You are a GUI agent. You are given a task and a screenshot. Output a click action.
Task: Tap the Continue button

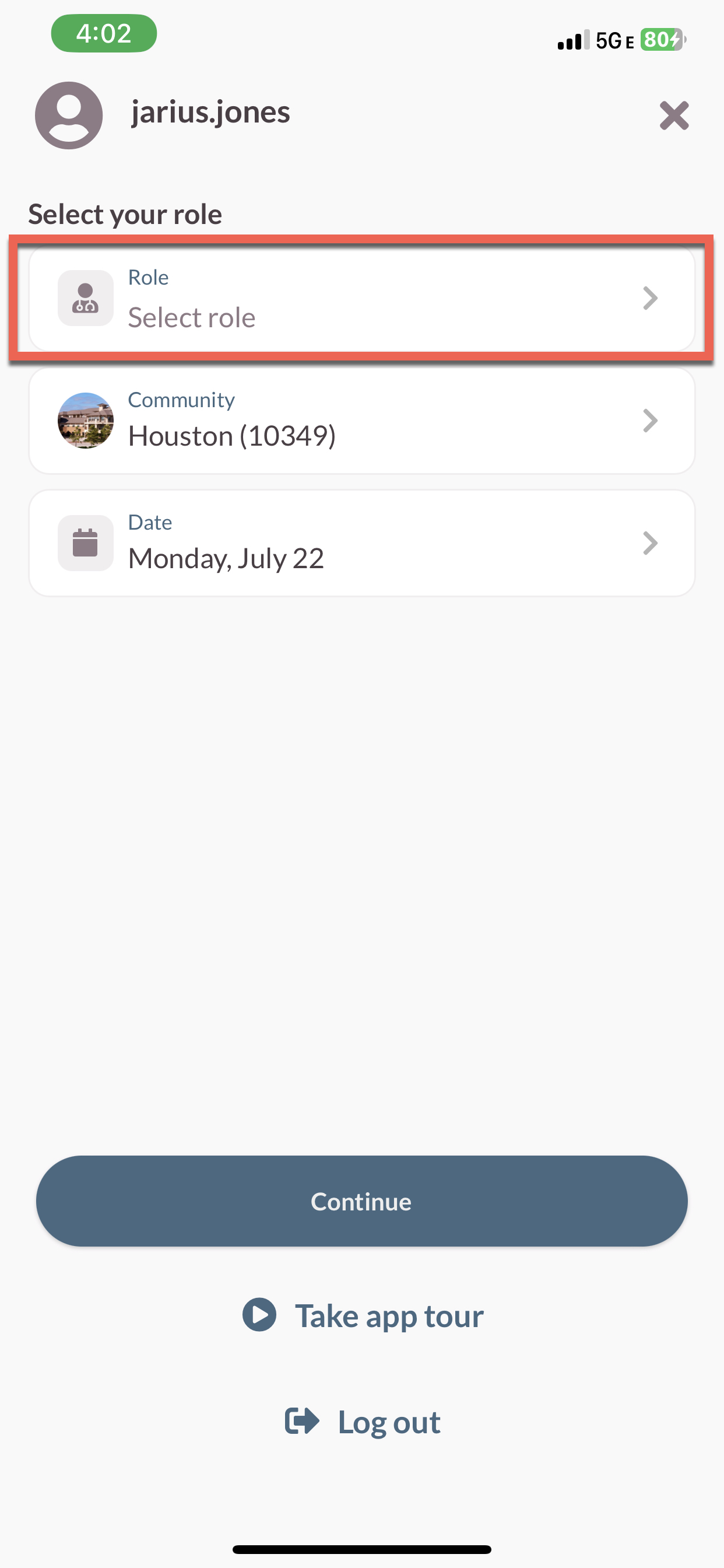[x=361, y=1201]
